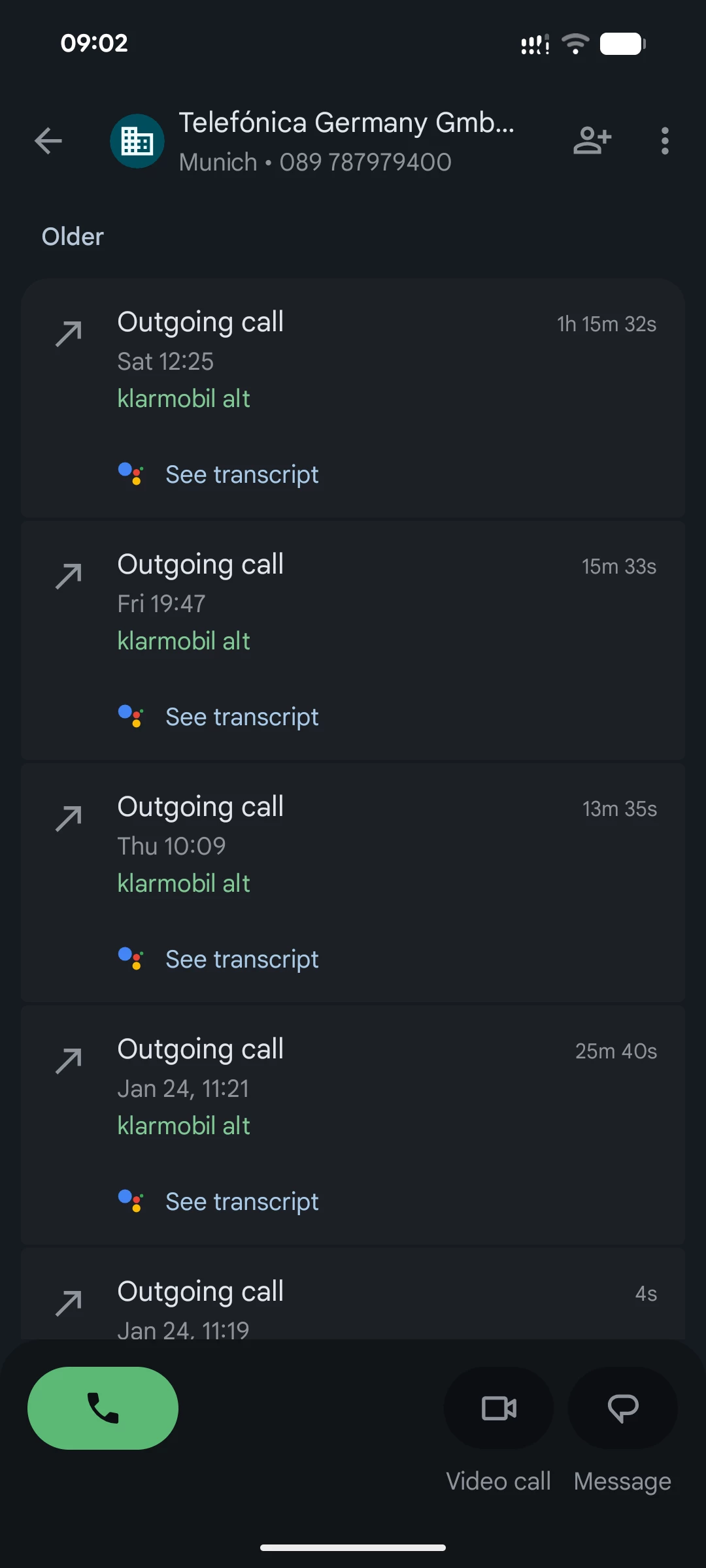This screenshot has height=1568, width=706.
Task: Send a message to this number
Action: pyautogui.click(x=622, y=1408)
